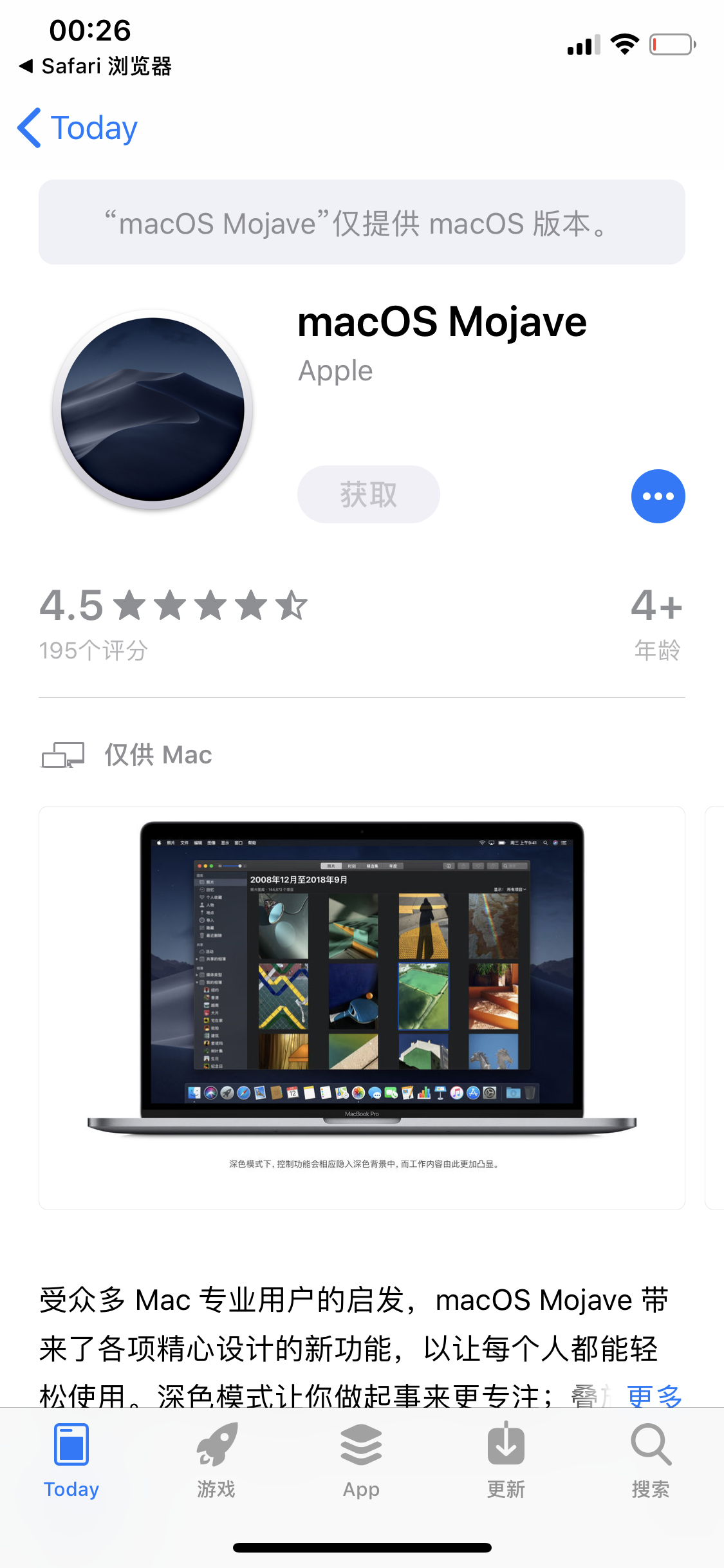724x1568 pixels.
Task: Tap the 获取 button for macOS Mojave
Action: (x=368, y=494)
